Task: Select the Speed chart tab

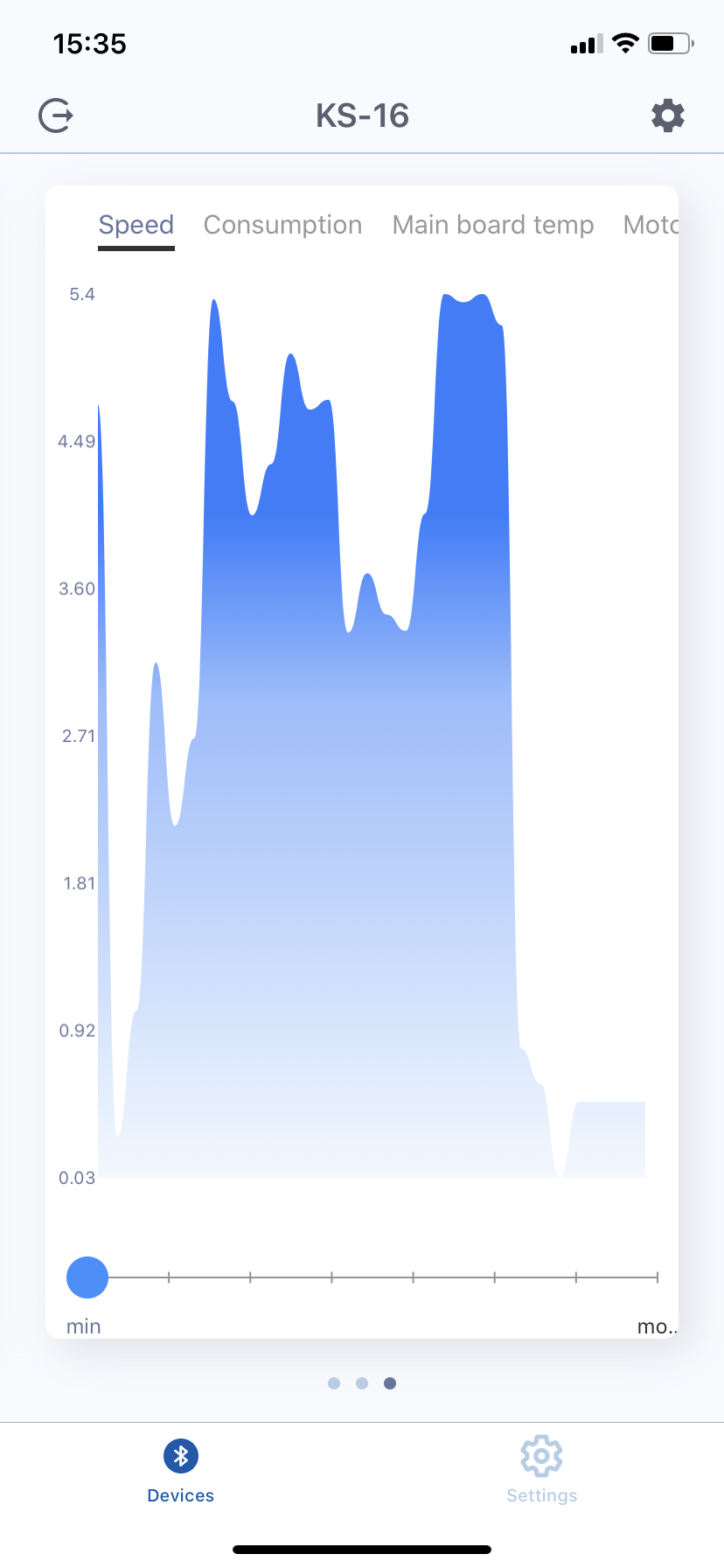Action: [x=136, y=225]
